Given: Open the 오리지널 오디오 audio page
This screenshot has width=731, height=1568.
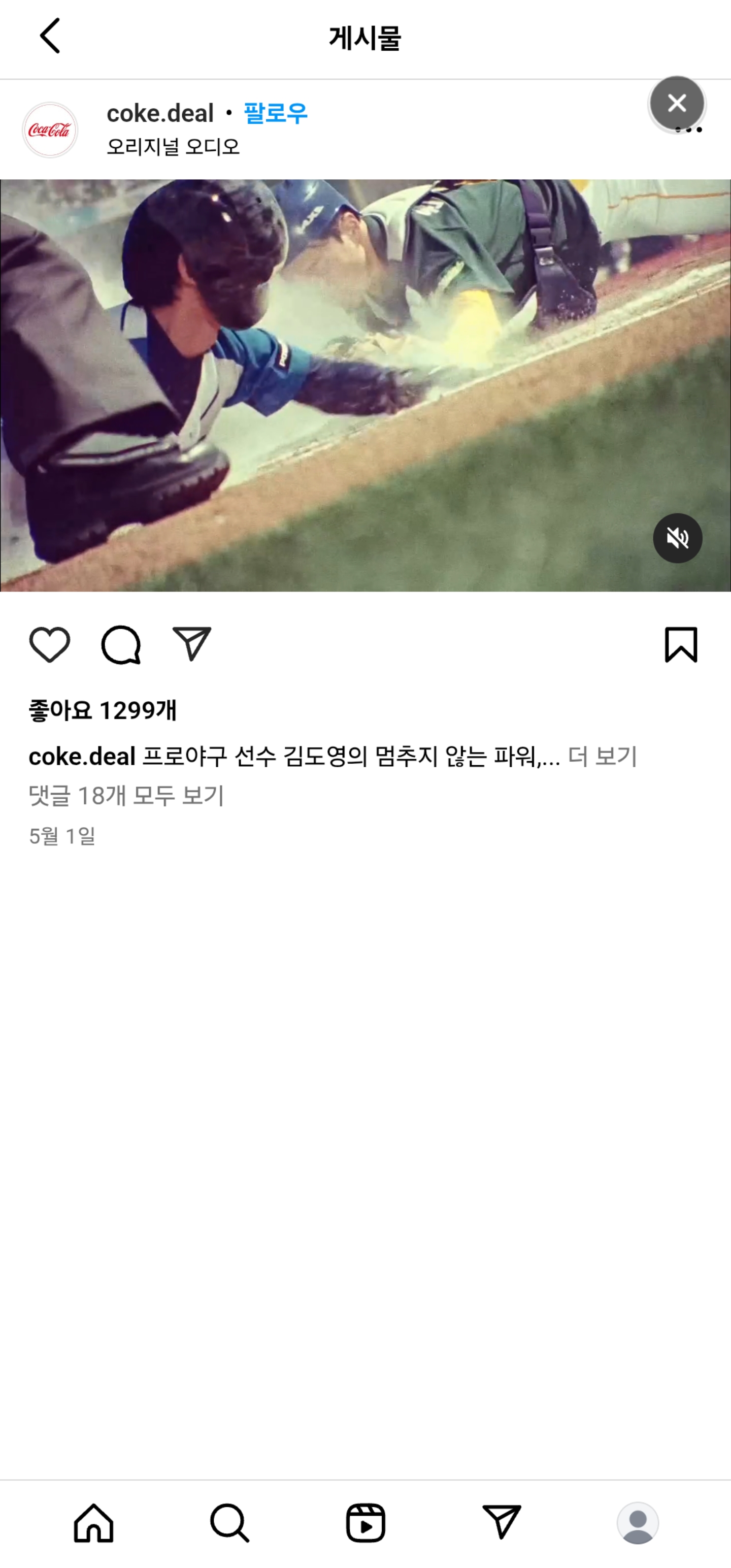Looking at the screenshot, I should point(174,147).
